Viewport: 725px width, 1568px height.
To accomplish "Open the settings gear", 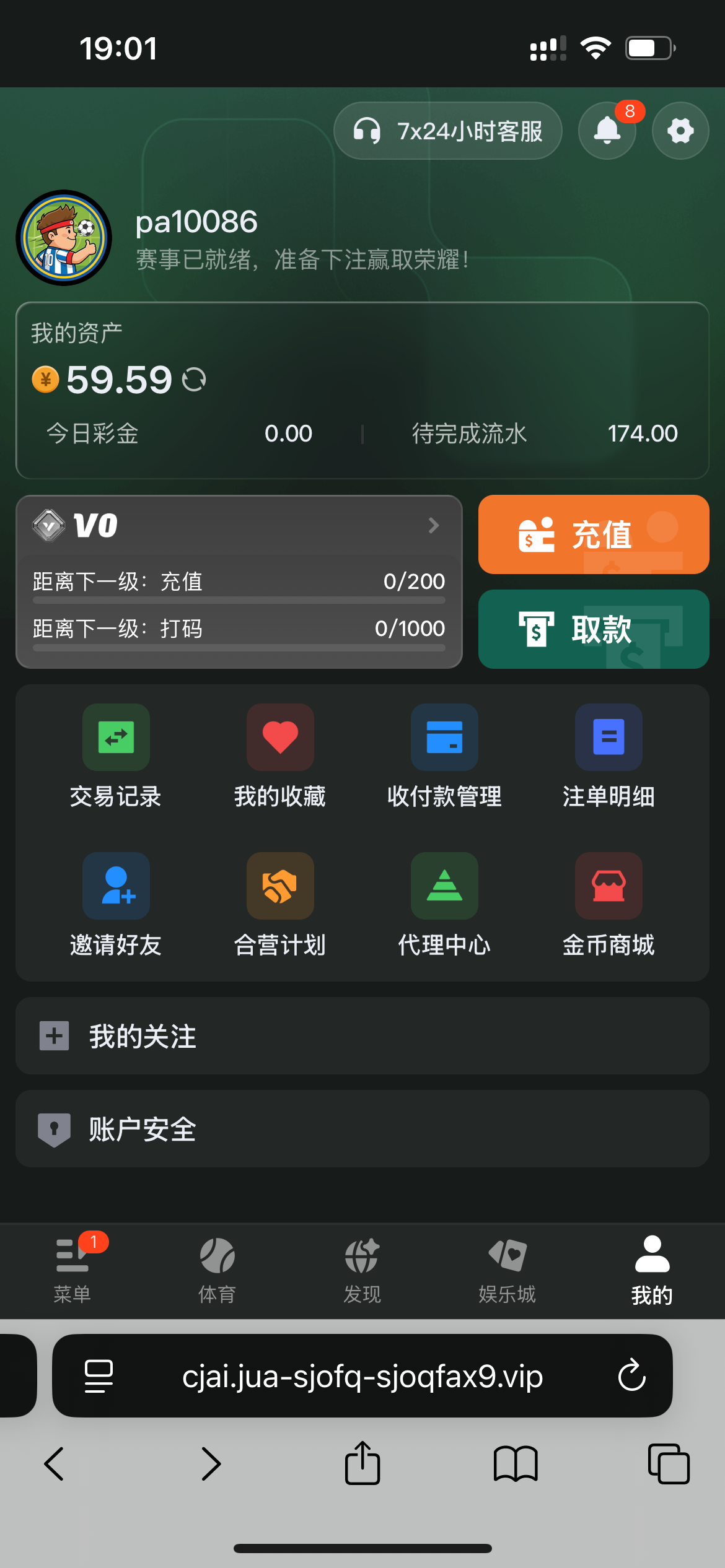I will click(x=680, y=131).
